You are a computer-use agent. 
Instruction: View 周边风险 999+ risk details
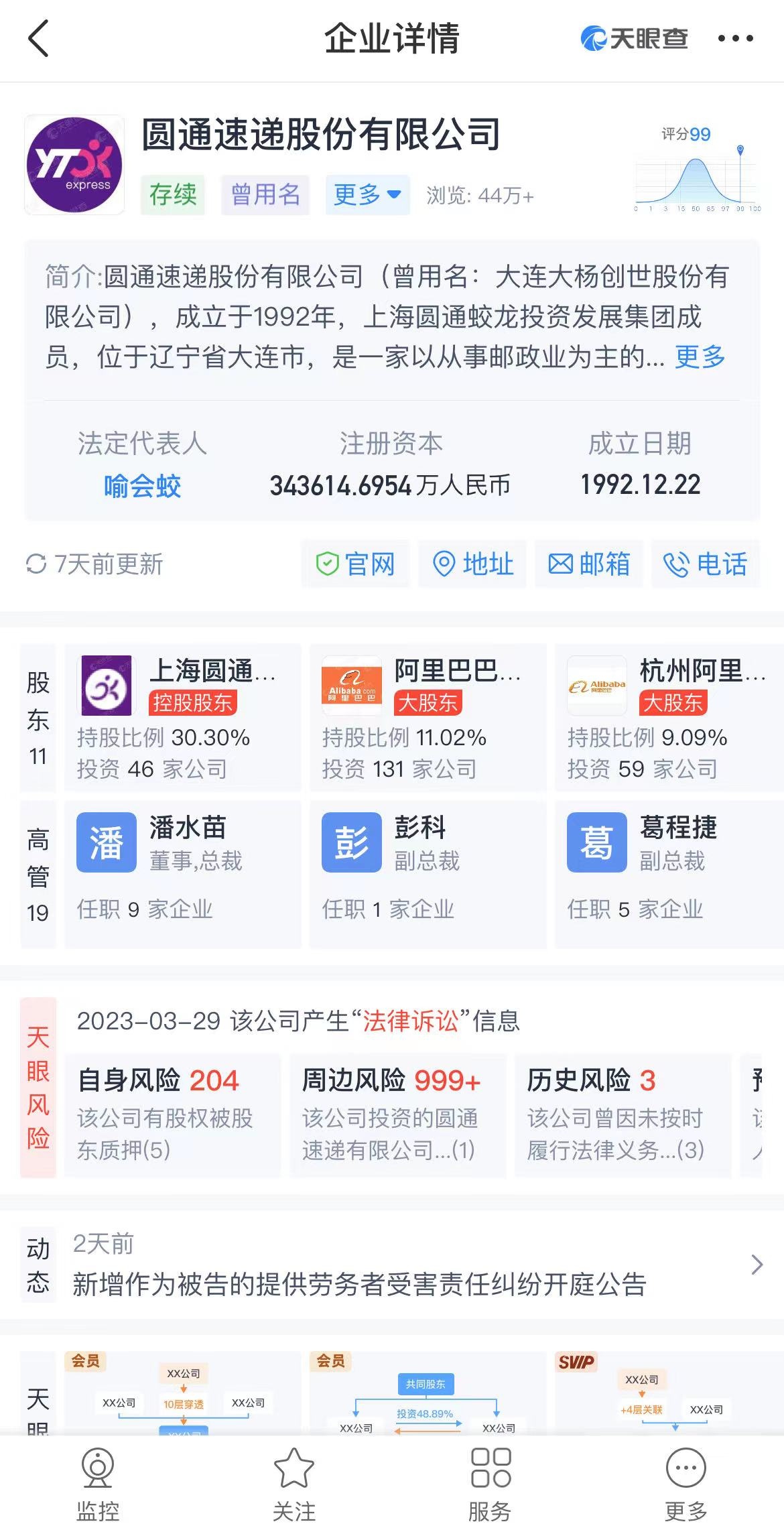397,1115
